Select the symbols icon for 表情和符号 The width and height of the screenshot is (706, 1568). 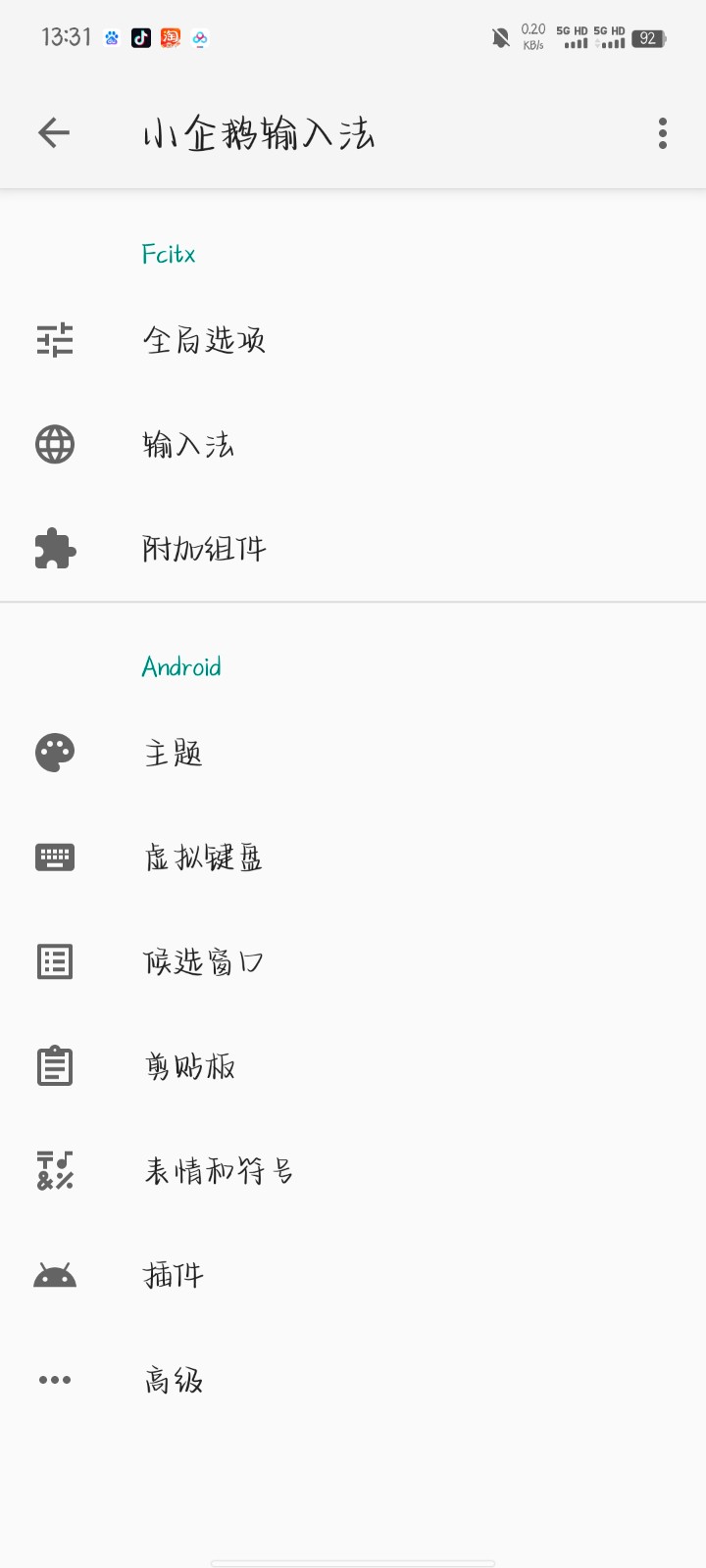pyautogui.click(x=54, y=1170)
